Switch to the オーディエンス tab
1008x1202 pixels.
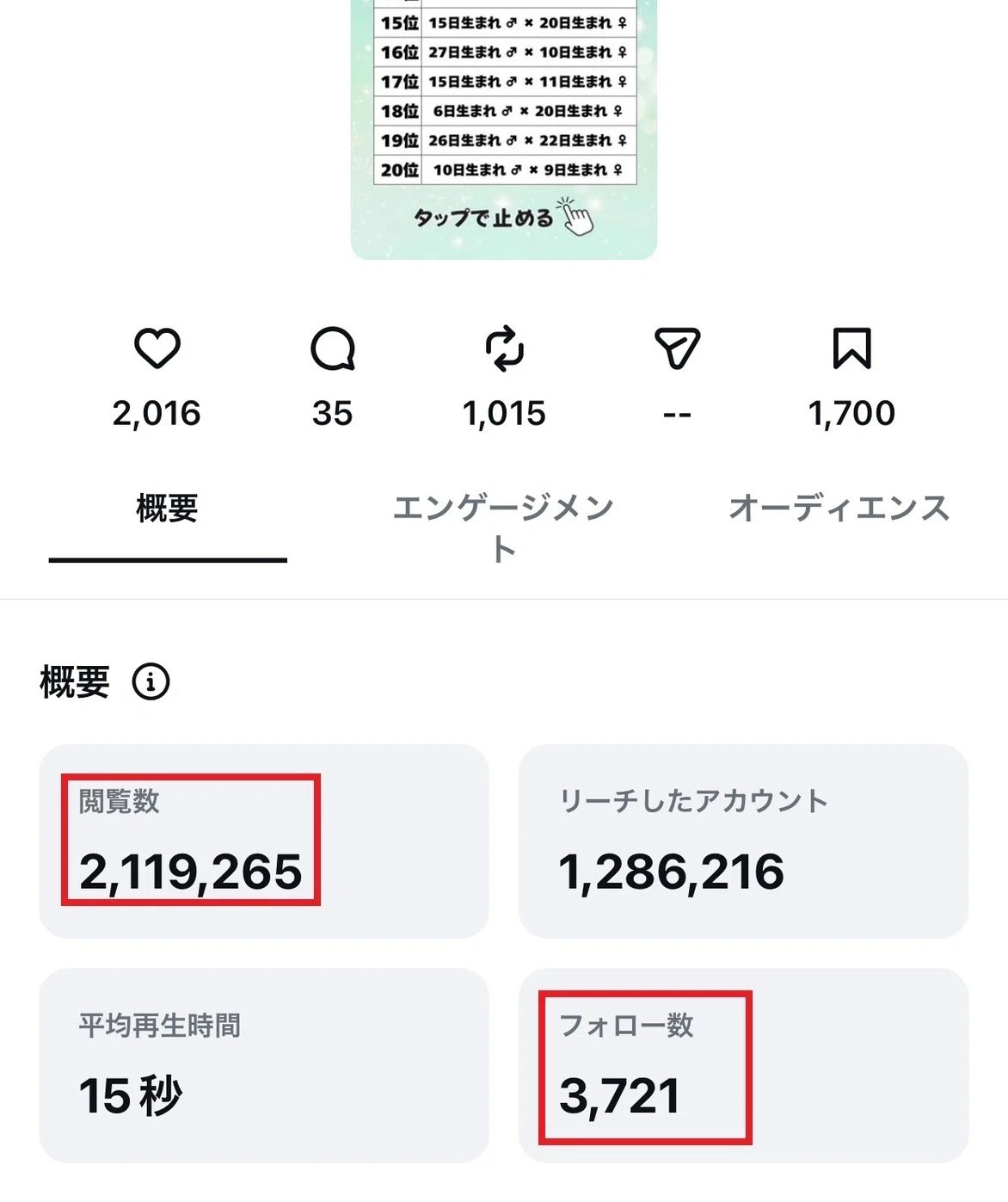pos(839,509)
